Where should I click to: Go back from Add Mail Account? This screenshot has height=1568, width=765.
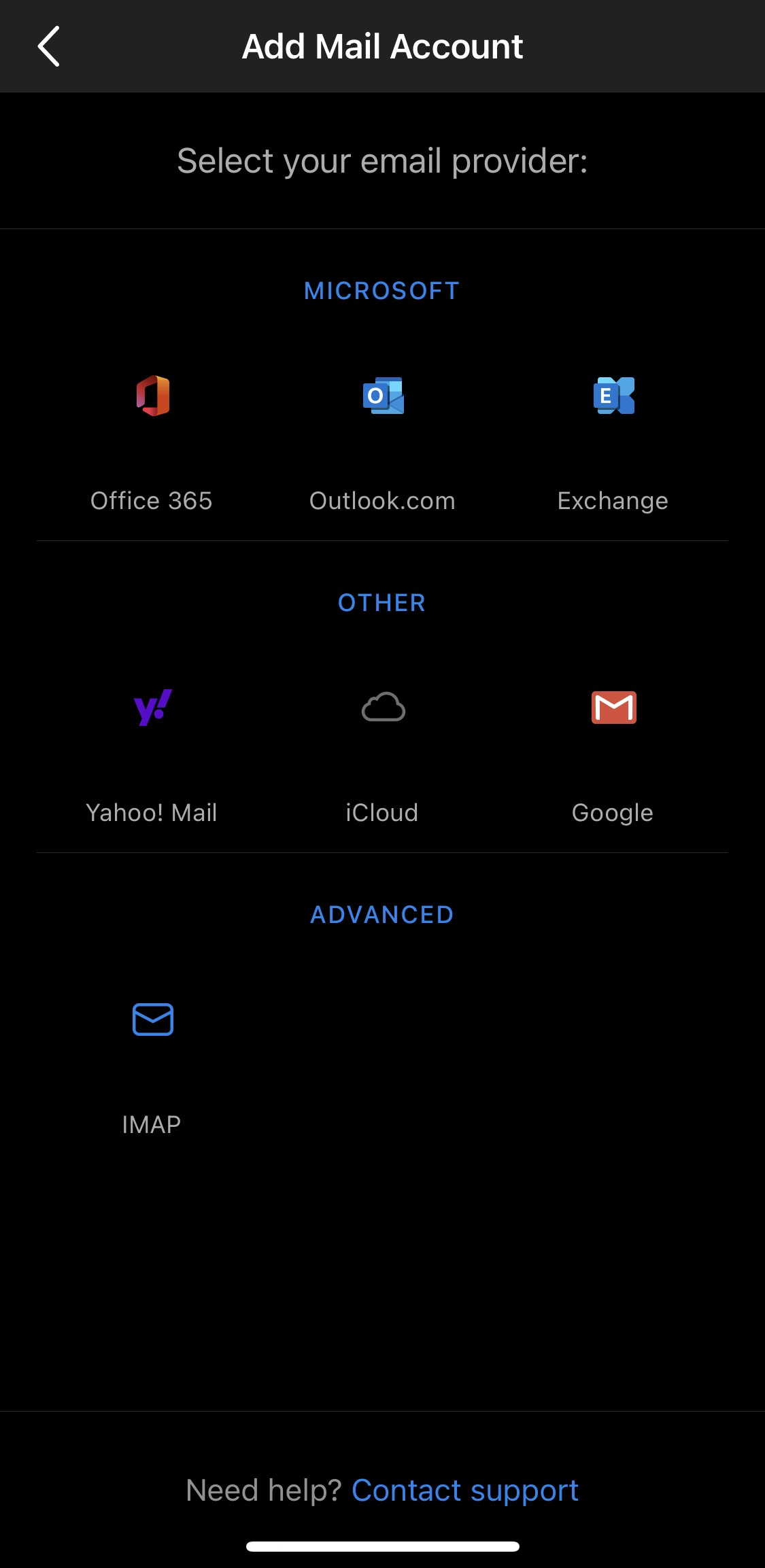coord(49,46)
